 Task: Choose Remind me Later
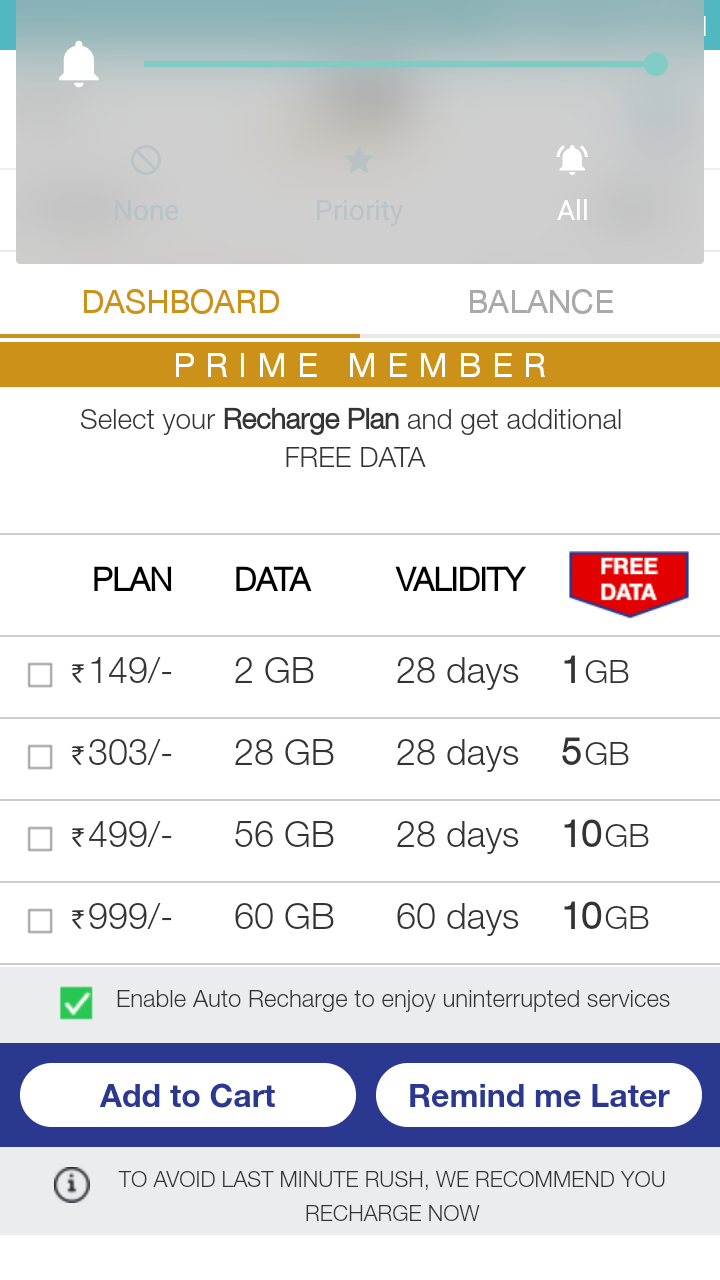(x=539, y=1095)
